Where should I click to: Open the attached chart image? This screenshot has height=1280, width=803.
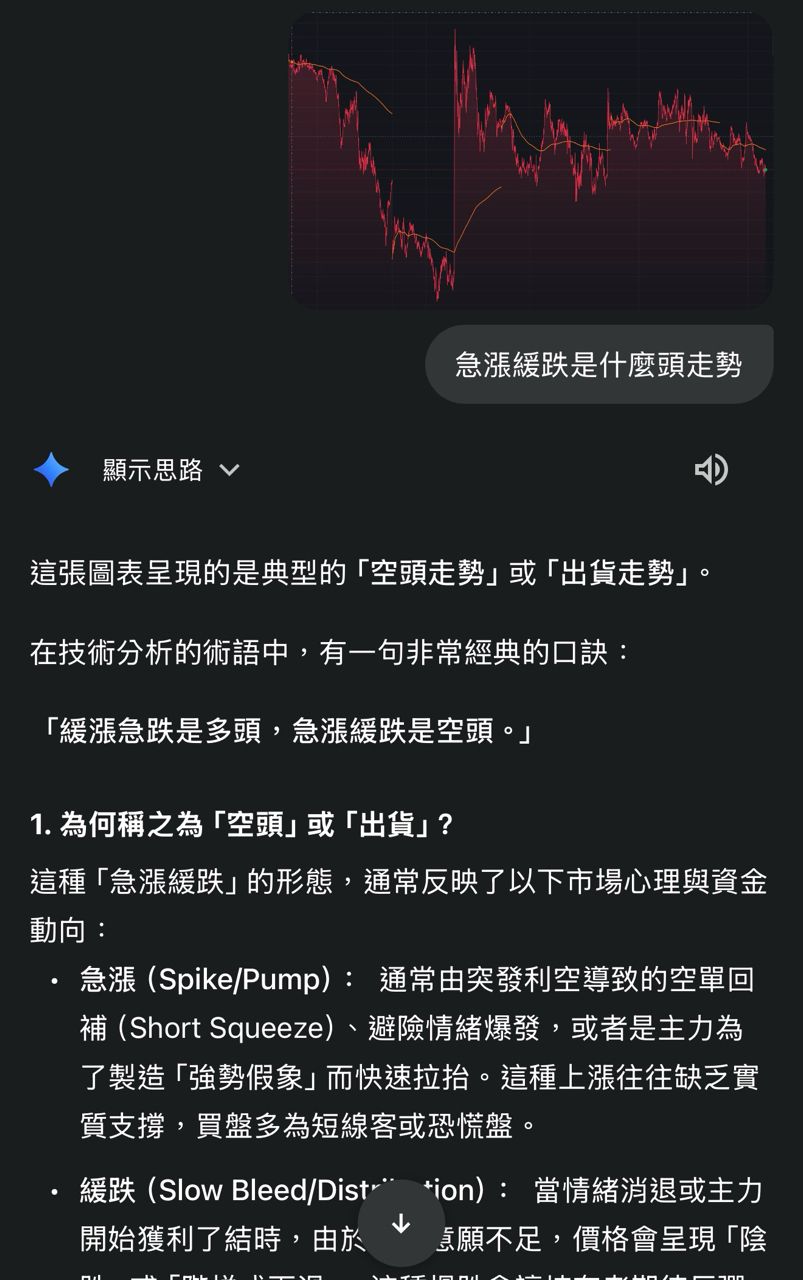[531, 160]
